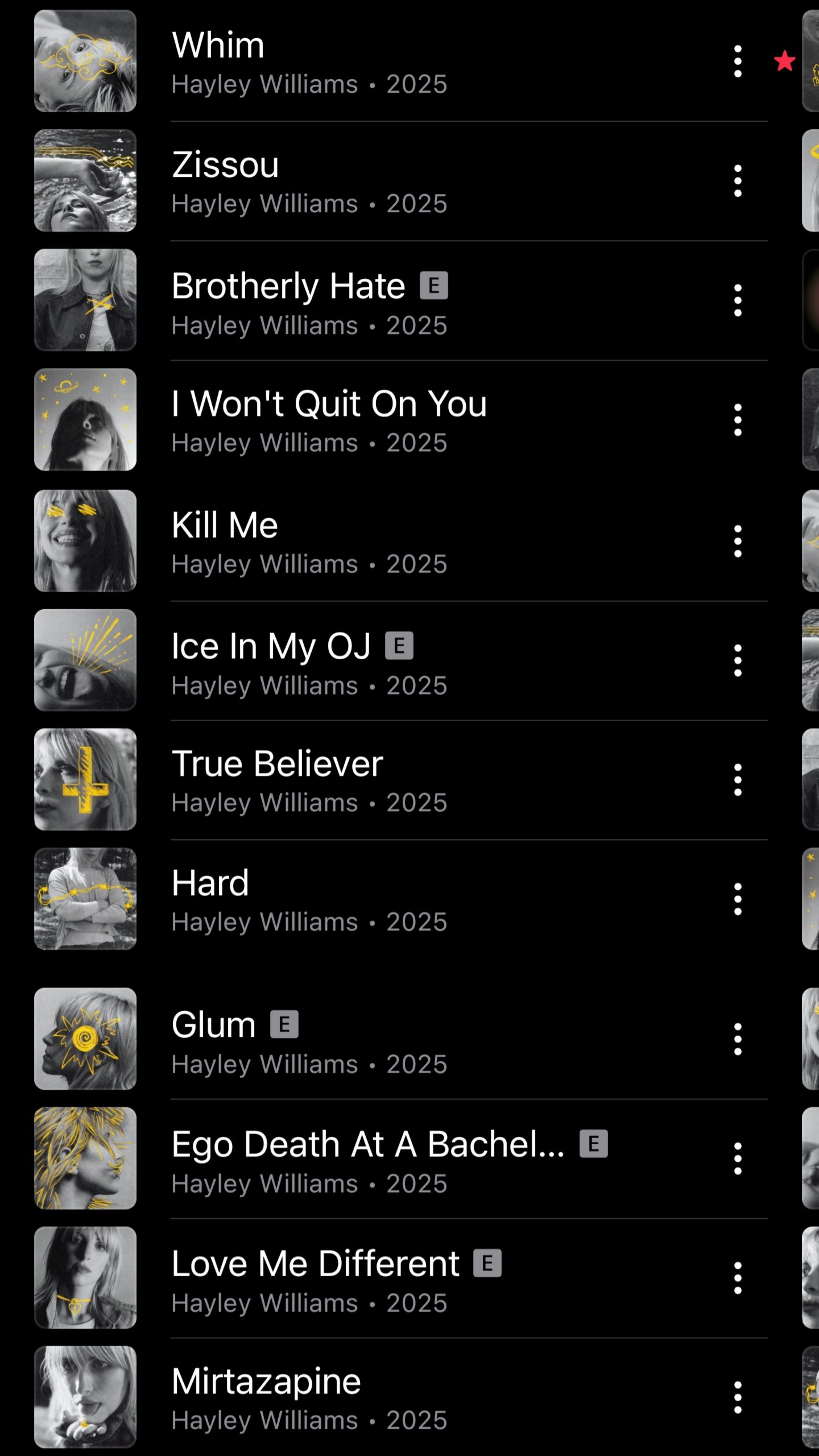
Task: Tap the three dots beside Kill Me
Action: (x=737, y=541)
